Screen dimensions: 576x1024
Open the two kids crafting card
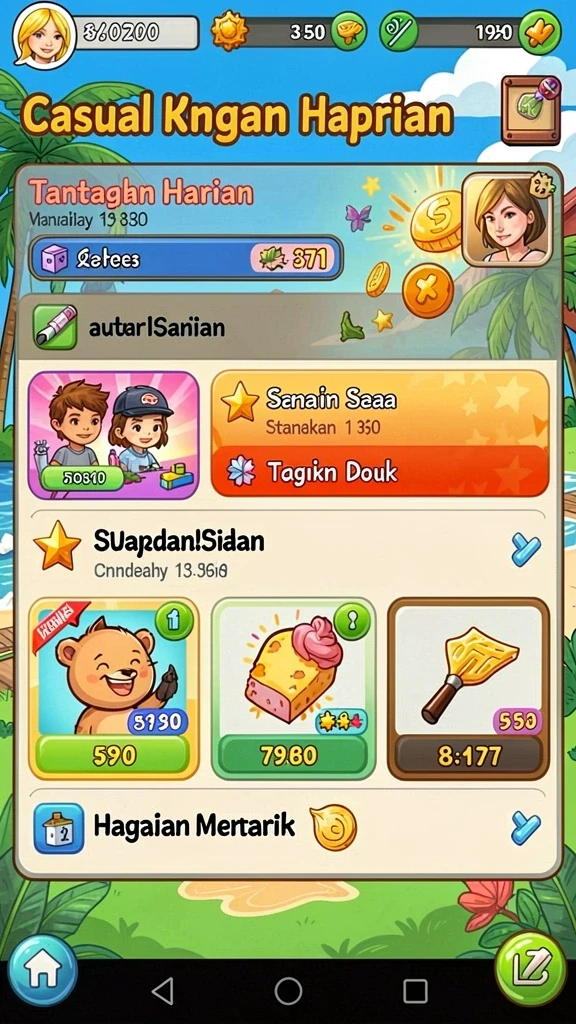coord(114,435)
